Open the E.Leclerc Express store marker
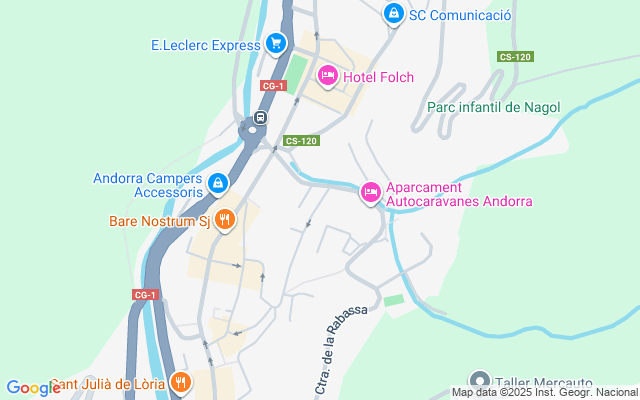The width and height of the screenshot is (640, 400). (x=276, y=43)
